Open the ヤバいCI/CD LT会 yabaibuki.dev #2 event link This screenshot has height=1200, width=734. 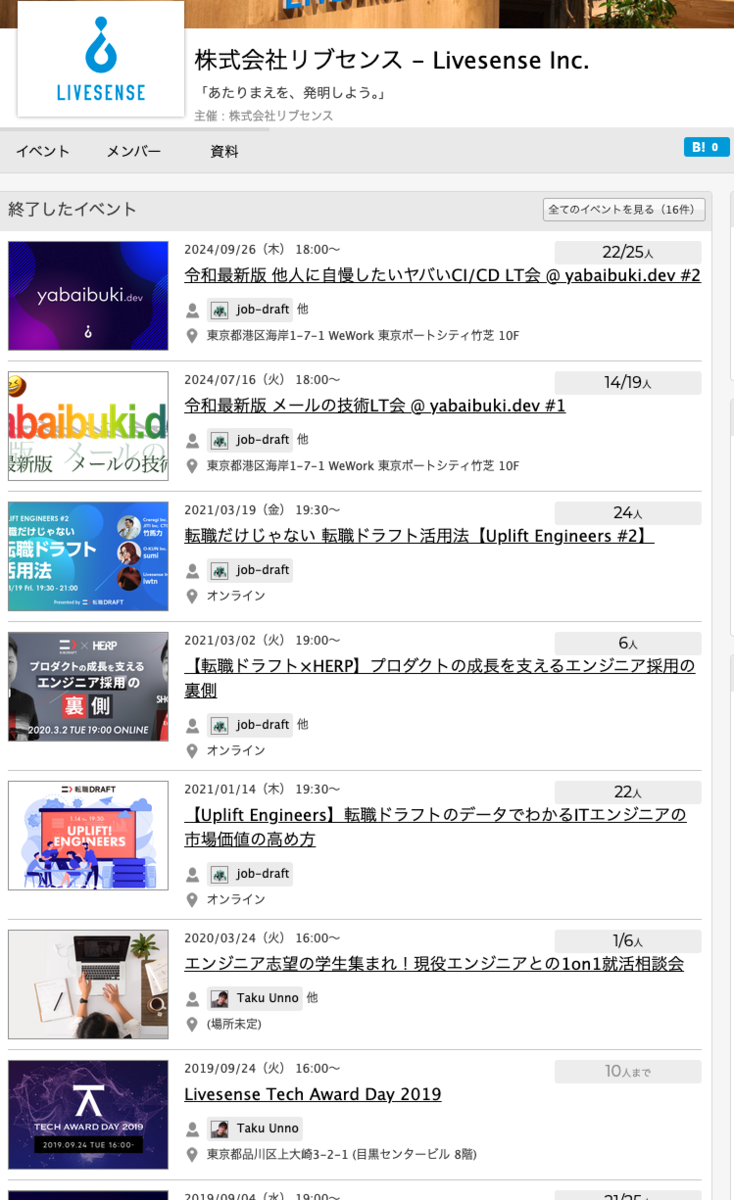442,275
